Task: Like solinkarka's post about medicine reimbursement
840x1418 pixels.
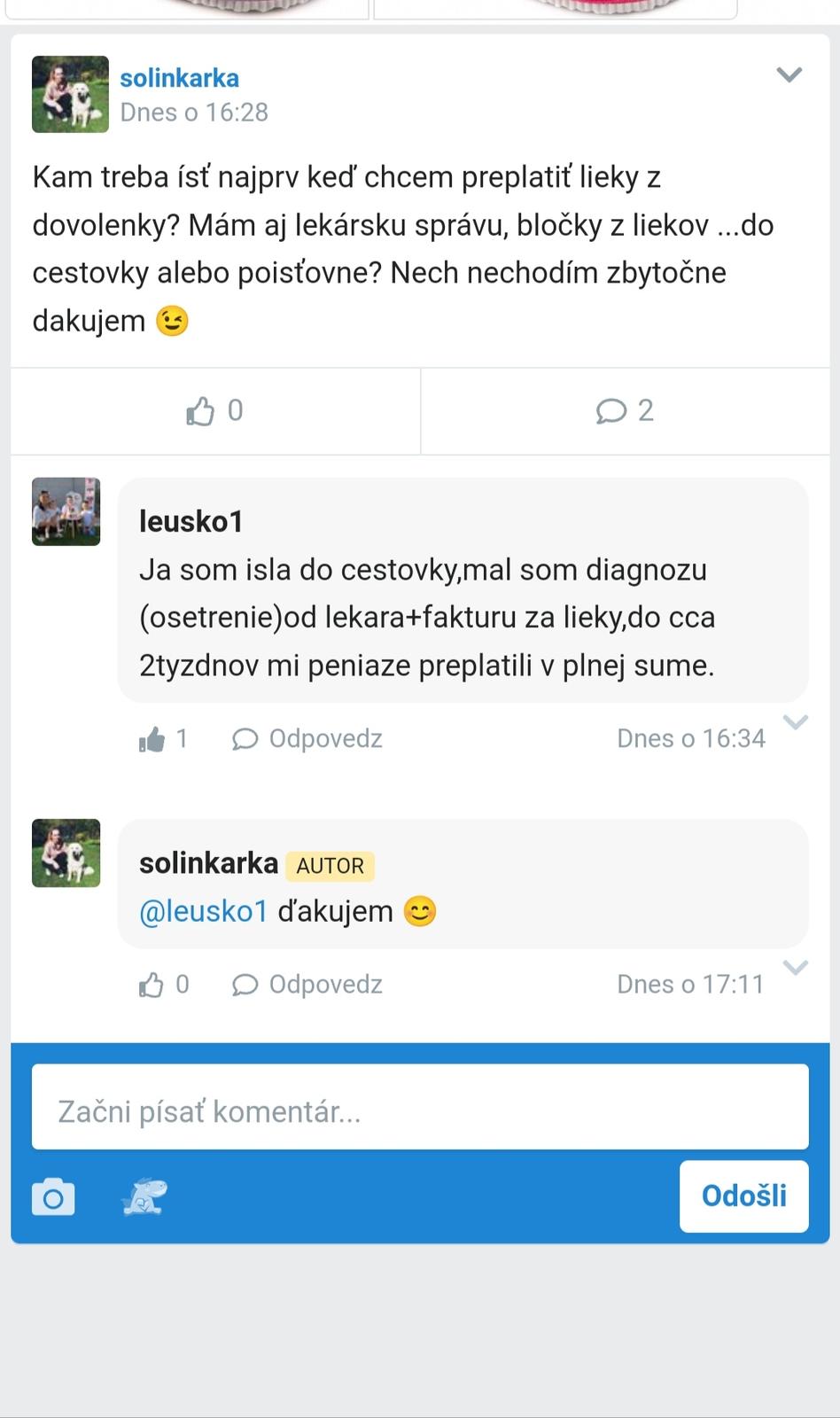Action: click(214, 410)
